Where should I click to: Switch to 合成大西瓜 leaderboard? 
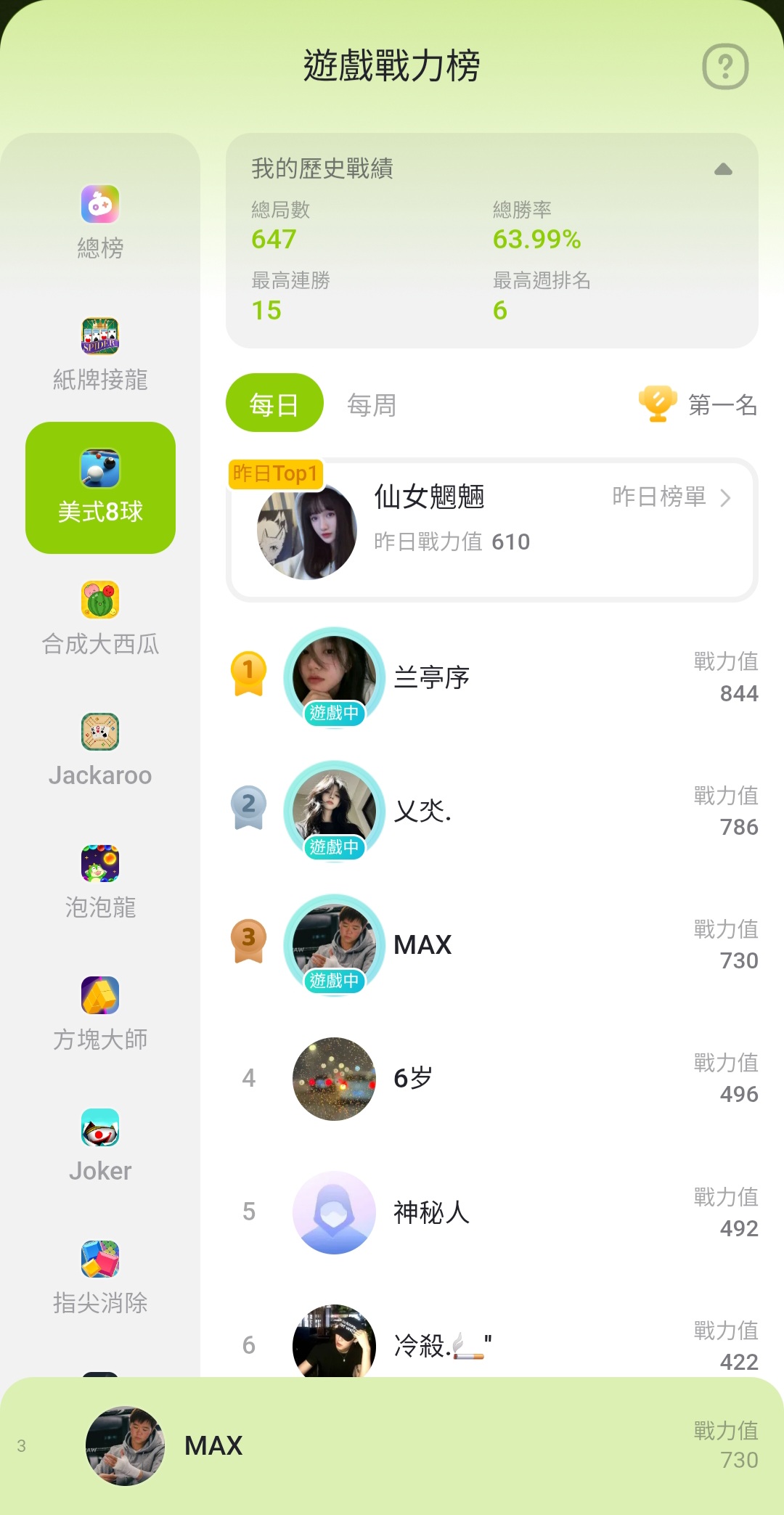(100, 619)
